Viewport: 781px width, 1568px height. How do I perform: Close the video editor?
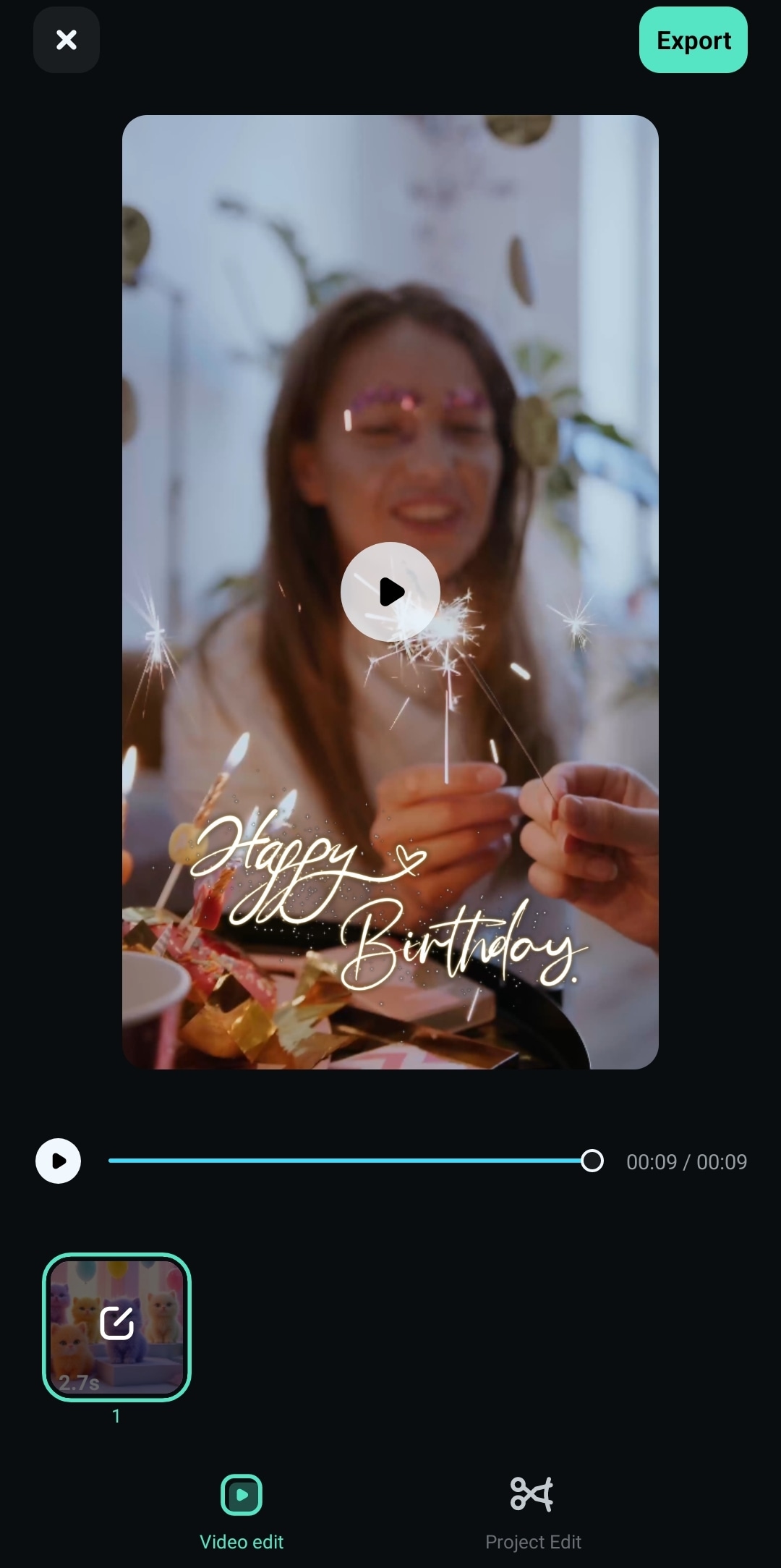[x=66, y=40]
